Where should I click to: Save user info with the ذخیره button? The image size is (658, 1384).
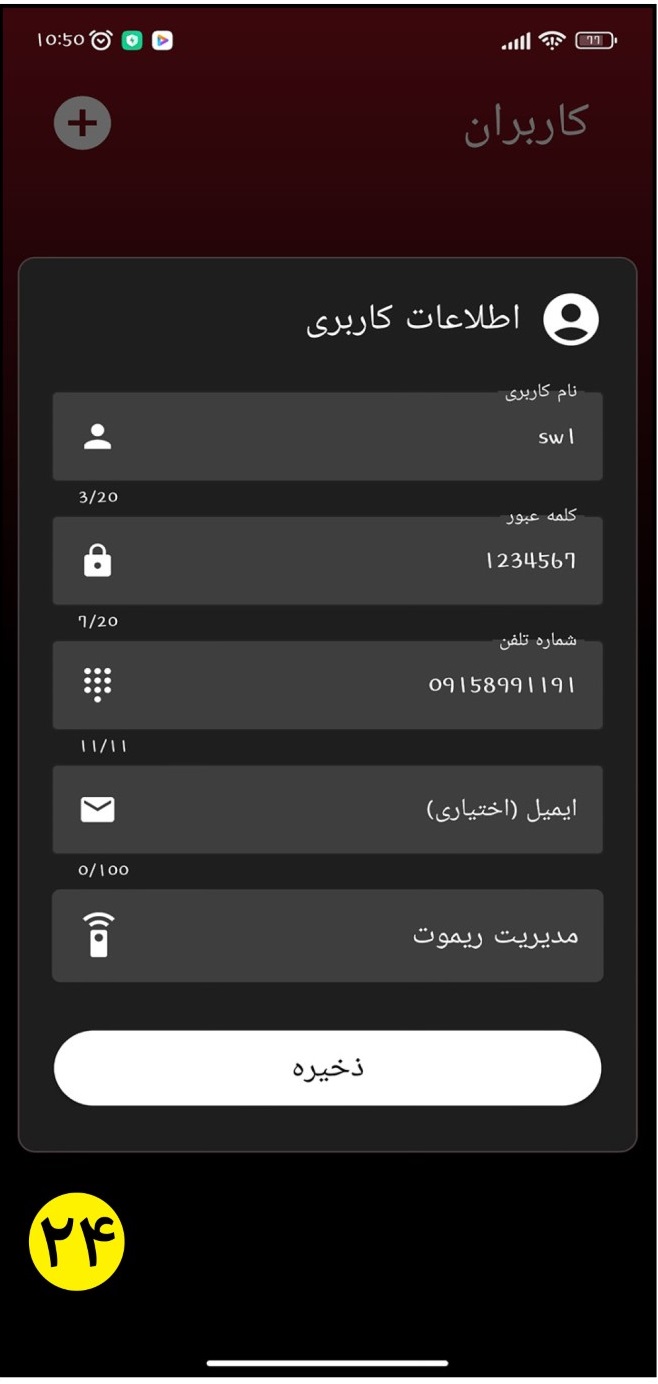pos(328,1067)
